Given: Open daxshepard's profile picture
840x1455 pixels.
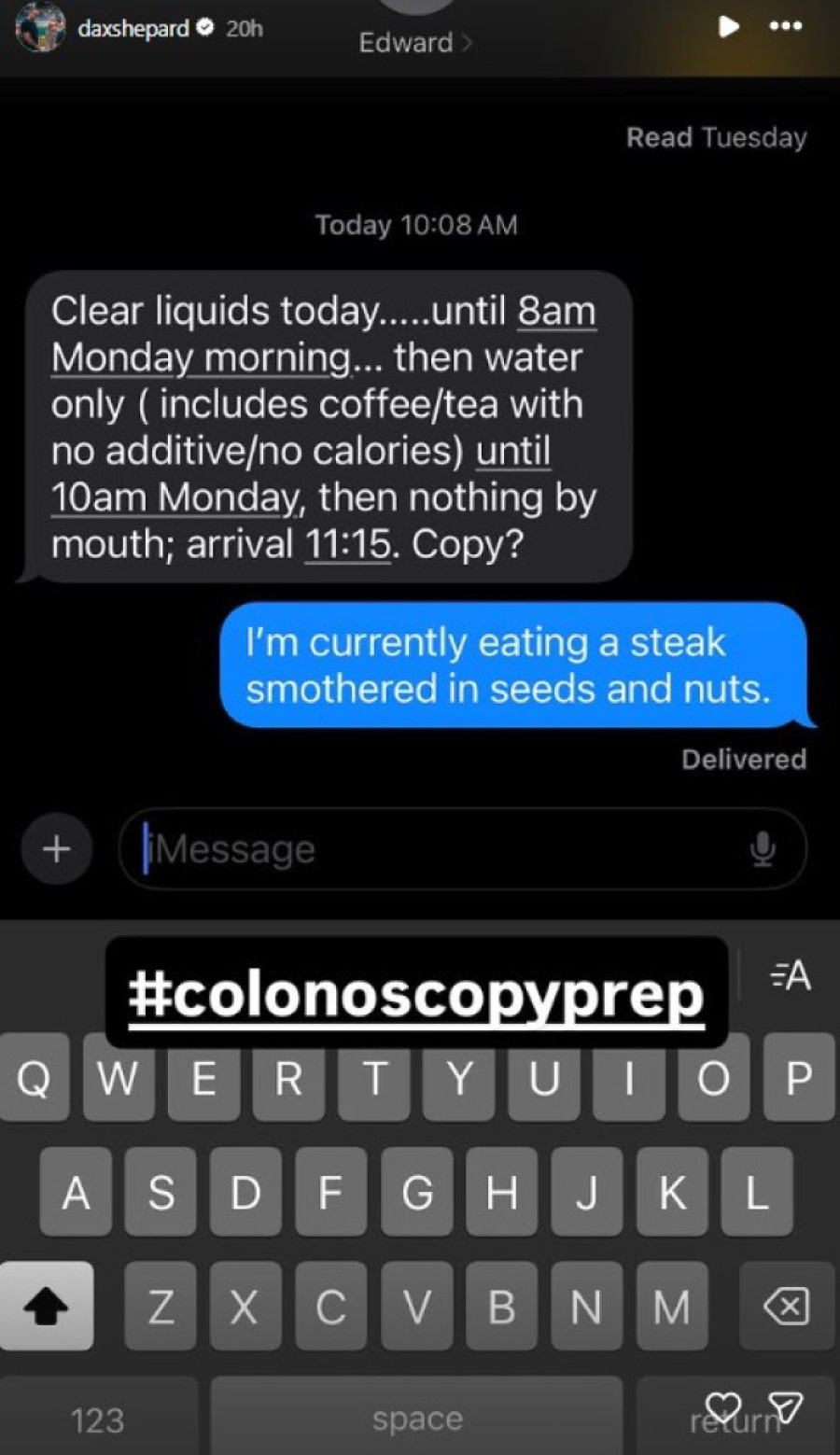Looking at the screenshot, I should click(x=39, y=27).
